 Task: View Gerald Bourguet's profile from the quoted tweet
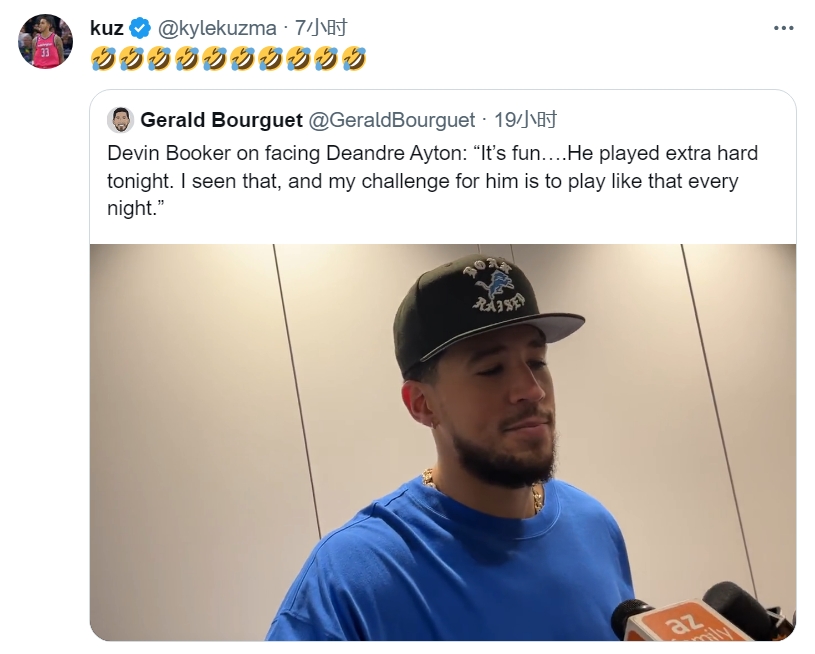221,120
